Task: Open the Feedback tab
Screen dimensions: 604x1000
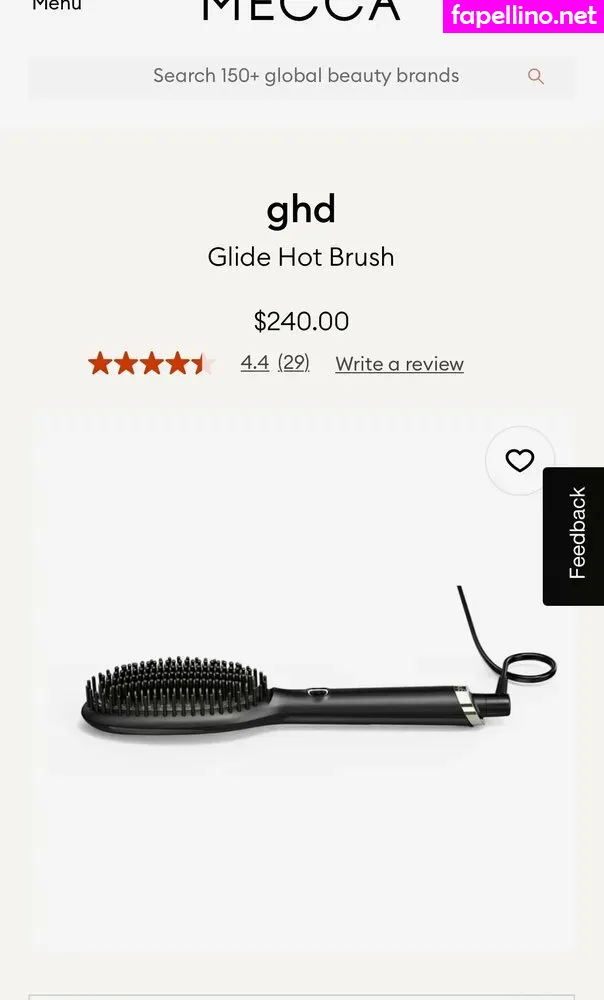Action: point(576,535)
